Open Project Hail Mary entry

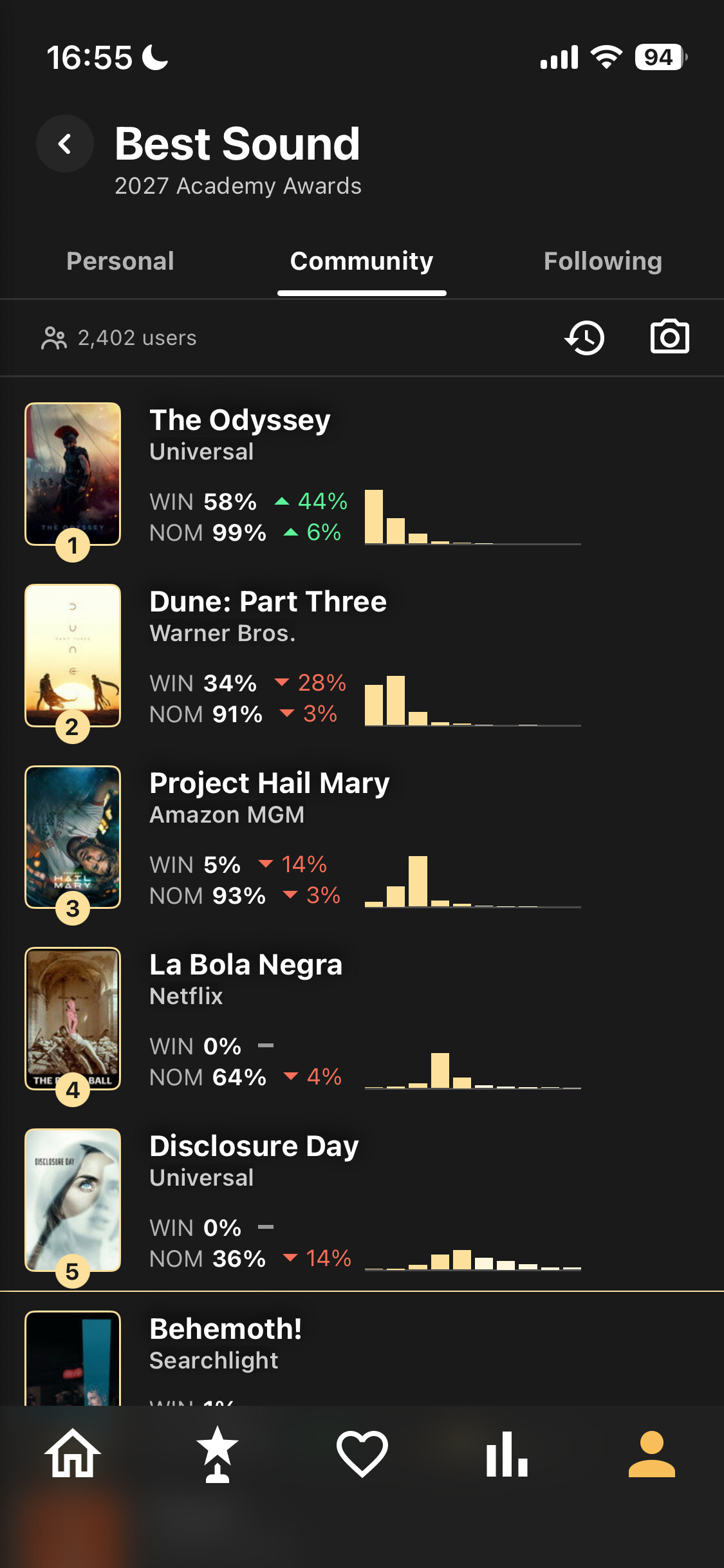(362, 843)
